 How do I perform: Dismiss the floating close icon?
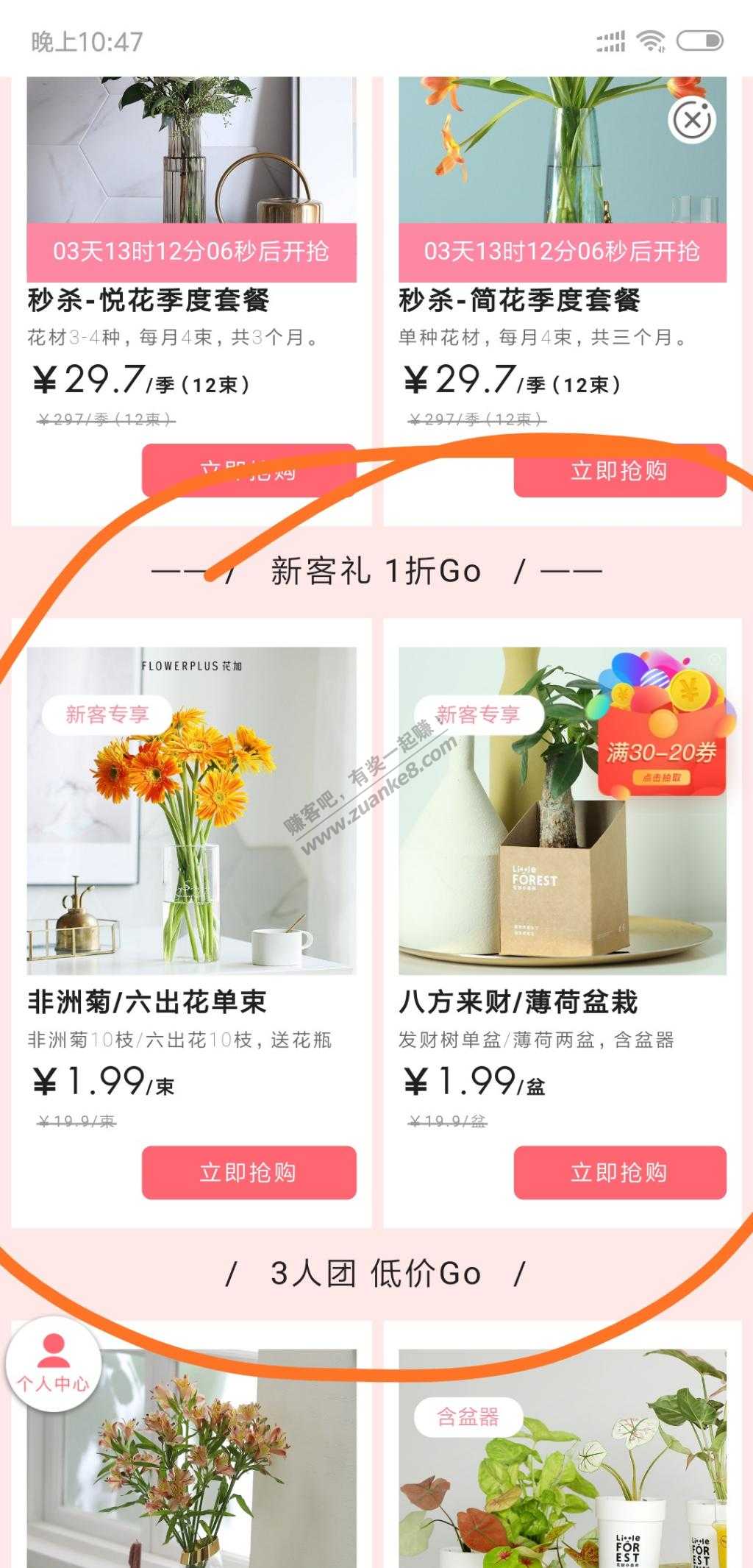click(x=692, y=120)
